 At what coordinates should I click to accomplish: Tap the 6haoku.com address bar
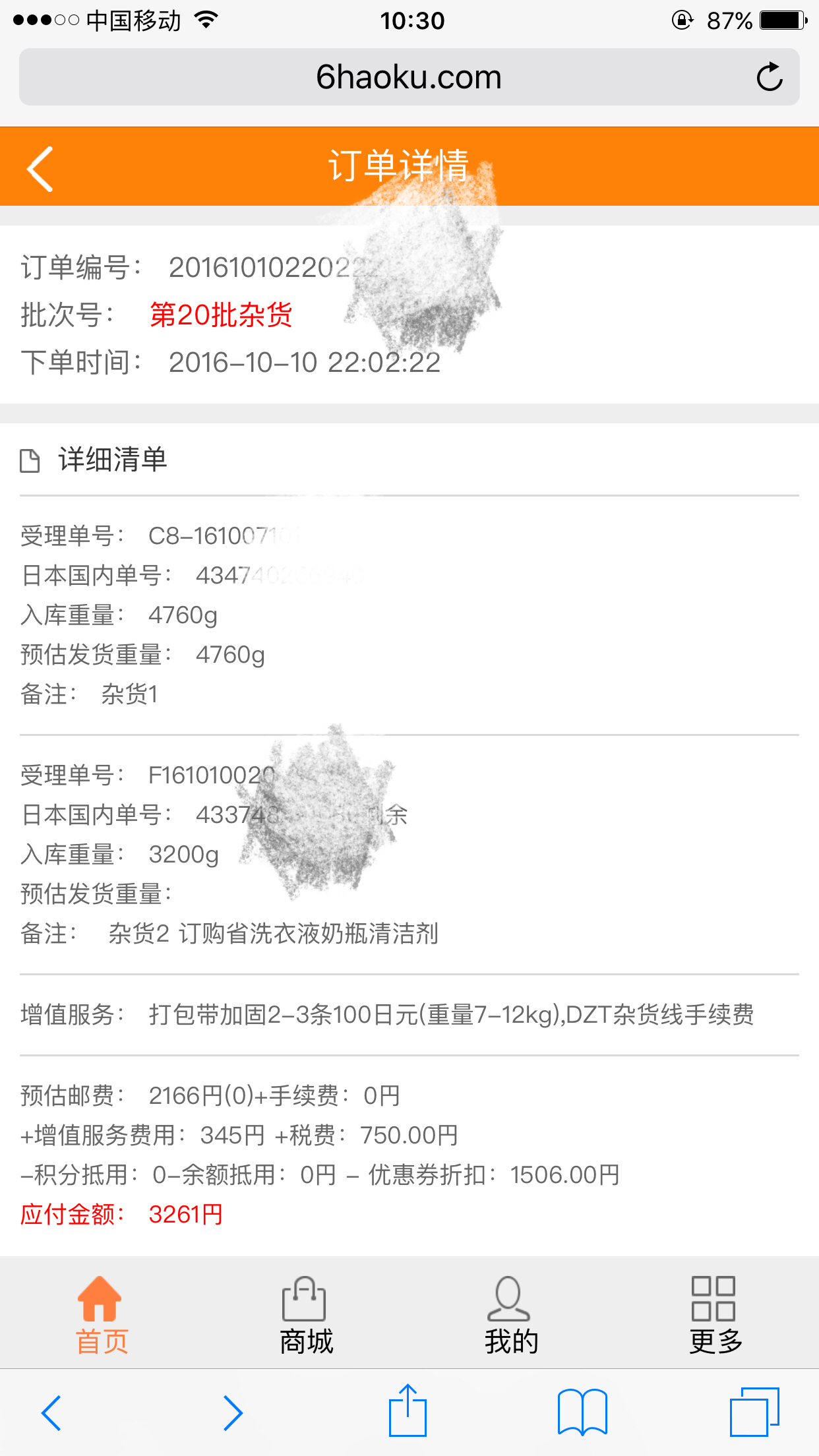click(409, 77)
